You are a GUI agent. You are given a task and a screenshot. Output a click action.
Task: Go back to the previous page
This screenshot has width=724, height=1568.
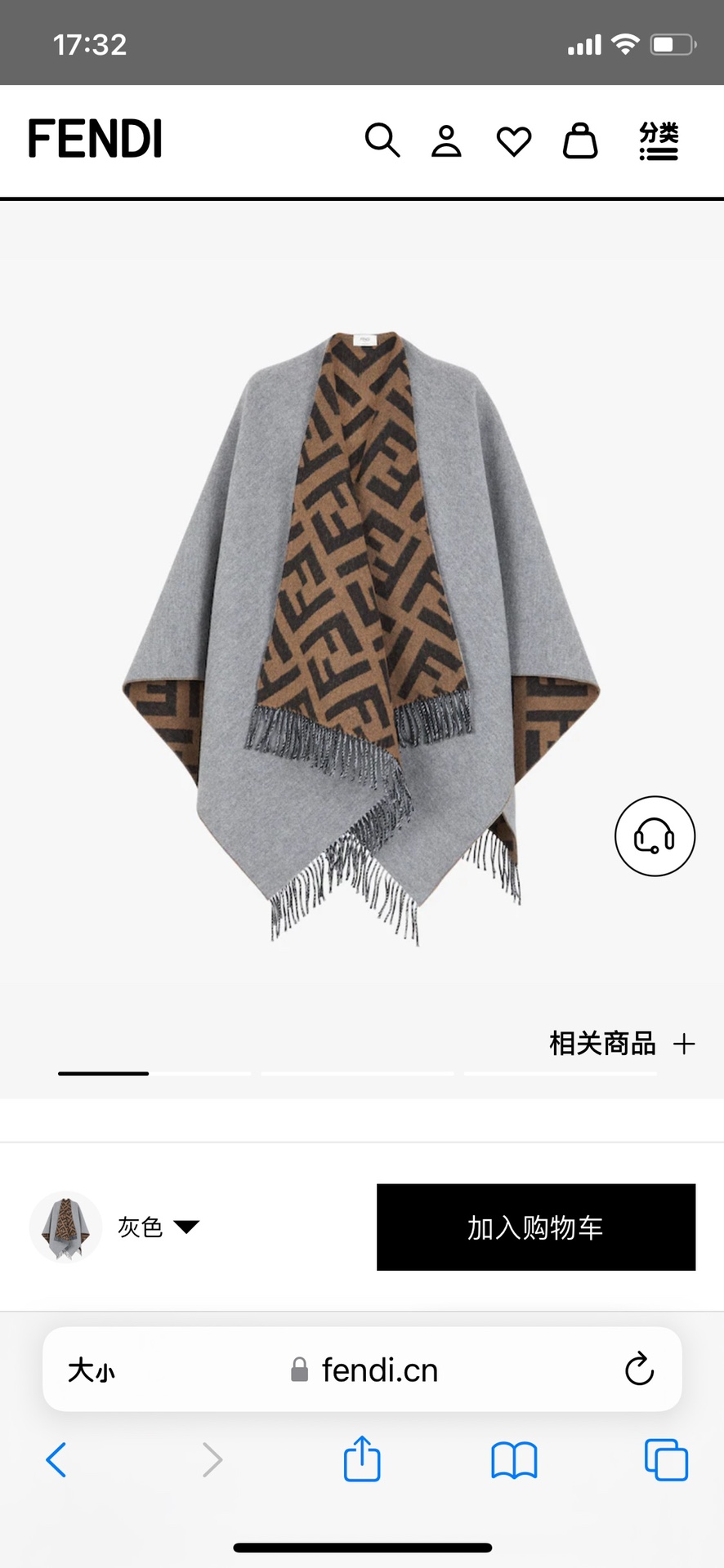click(x=56, y=1459)
